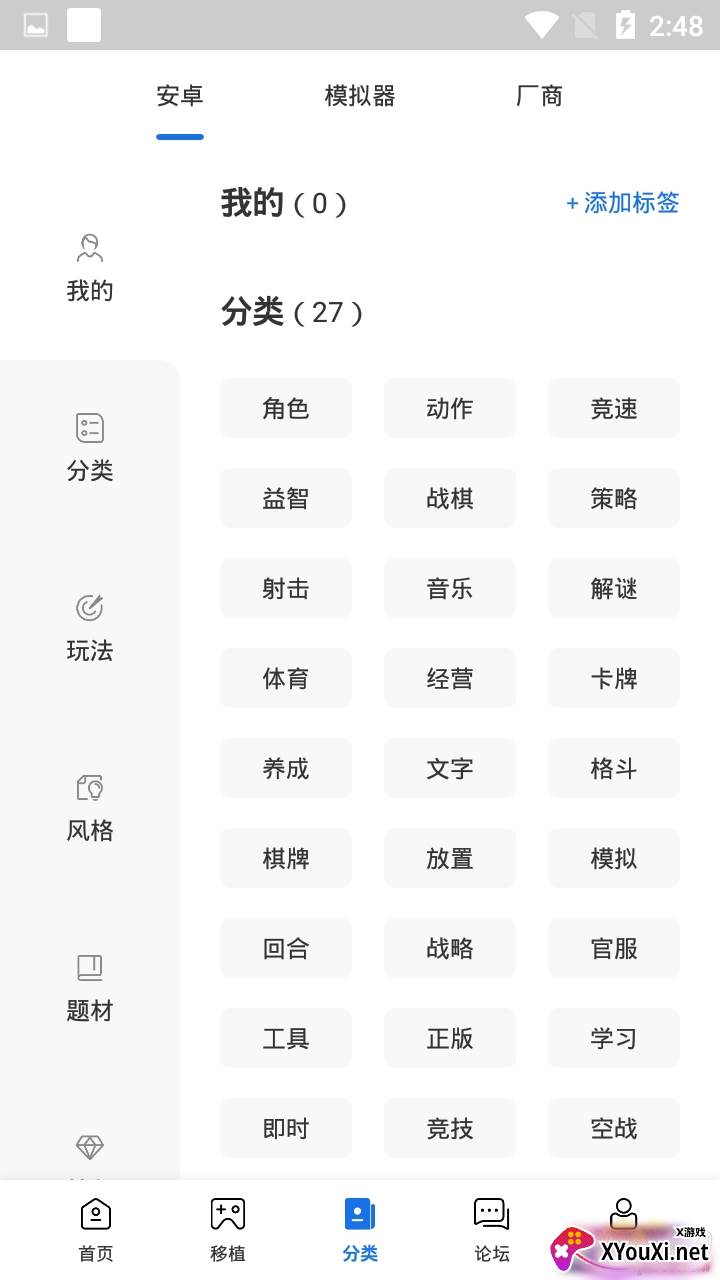Tap the 解谜 chip
The height and width of the screenshot is (1280, 720).
pyautogui.click(x=614, y=588)
